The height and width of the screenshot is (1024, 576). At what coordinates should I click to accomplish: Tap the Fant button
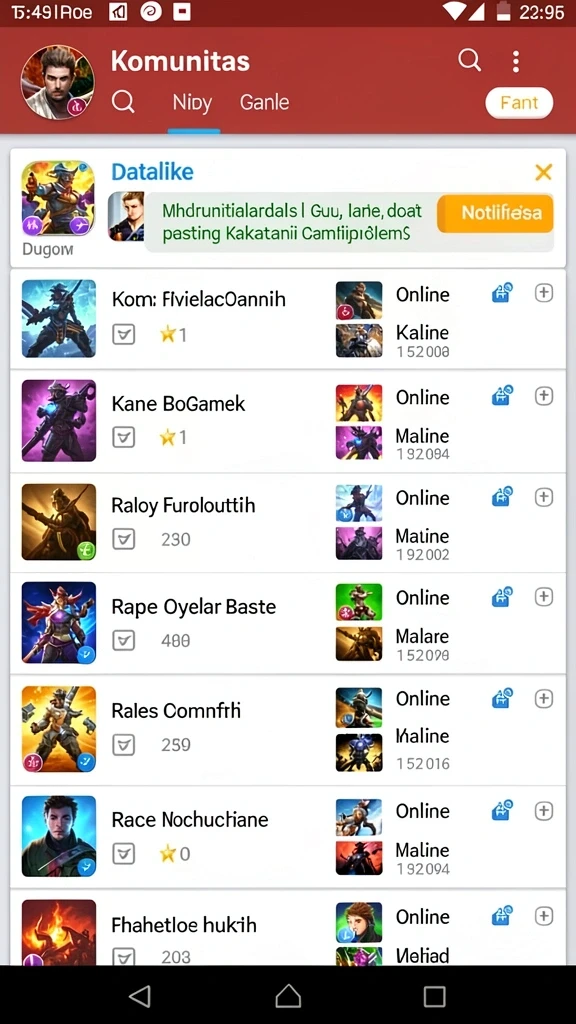click(519, 103)
